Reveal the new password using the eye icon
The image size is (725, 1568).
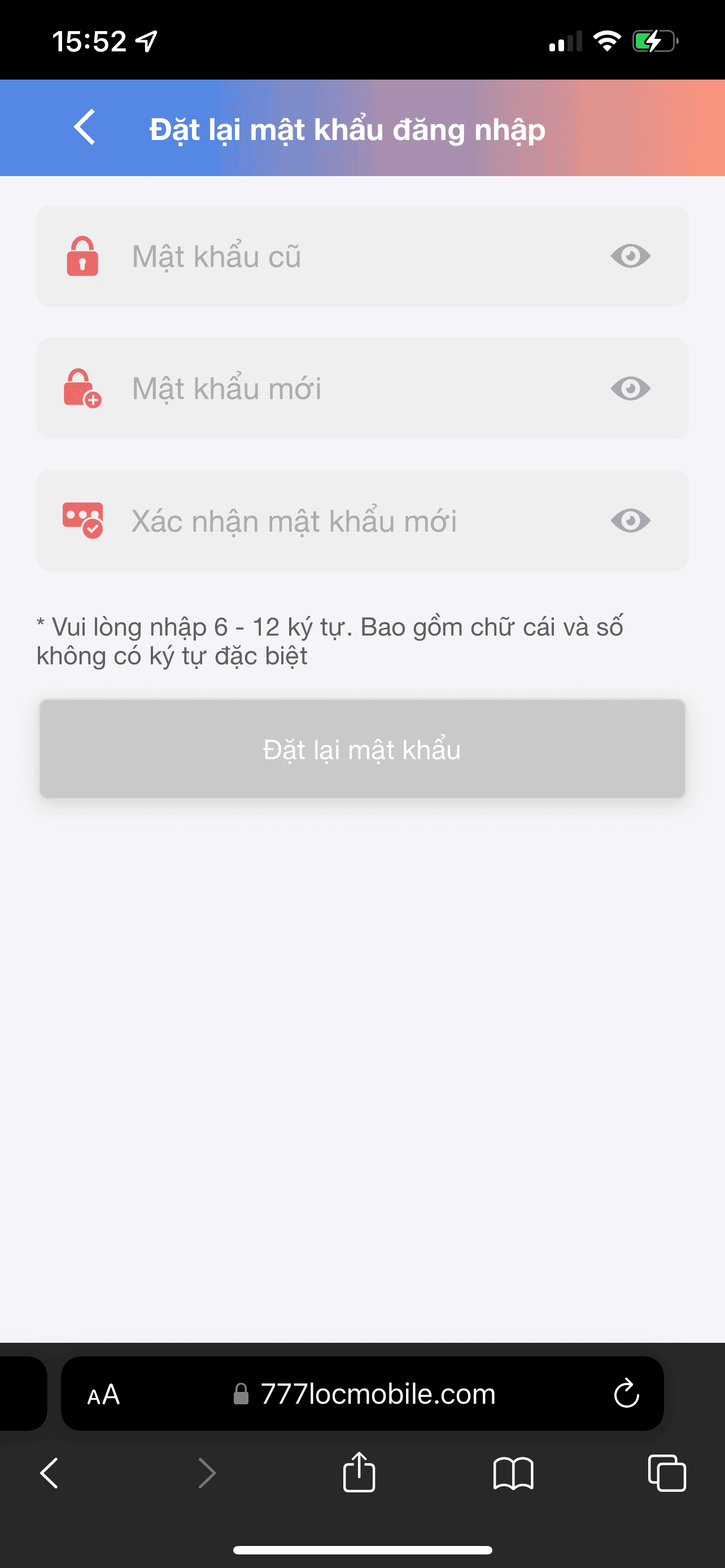coord(630,388)
